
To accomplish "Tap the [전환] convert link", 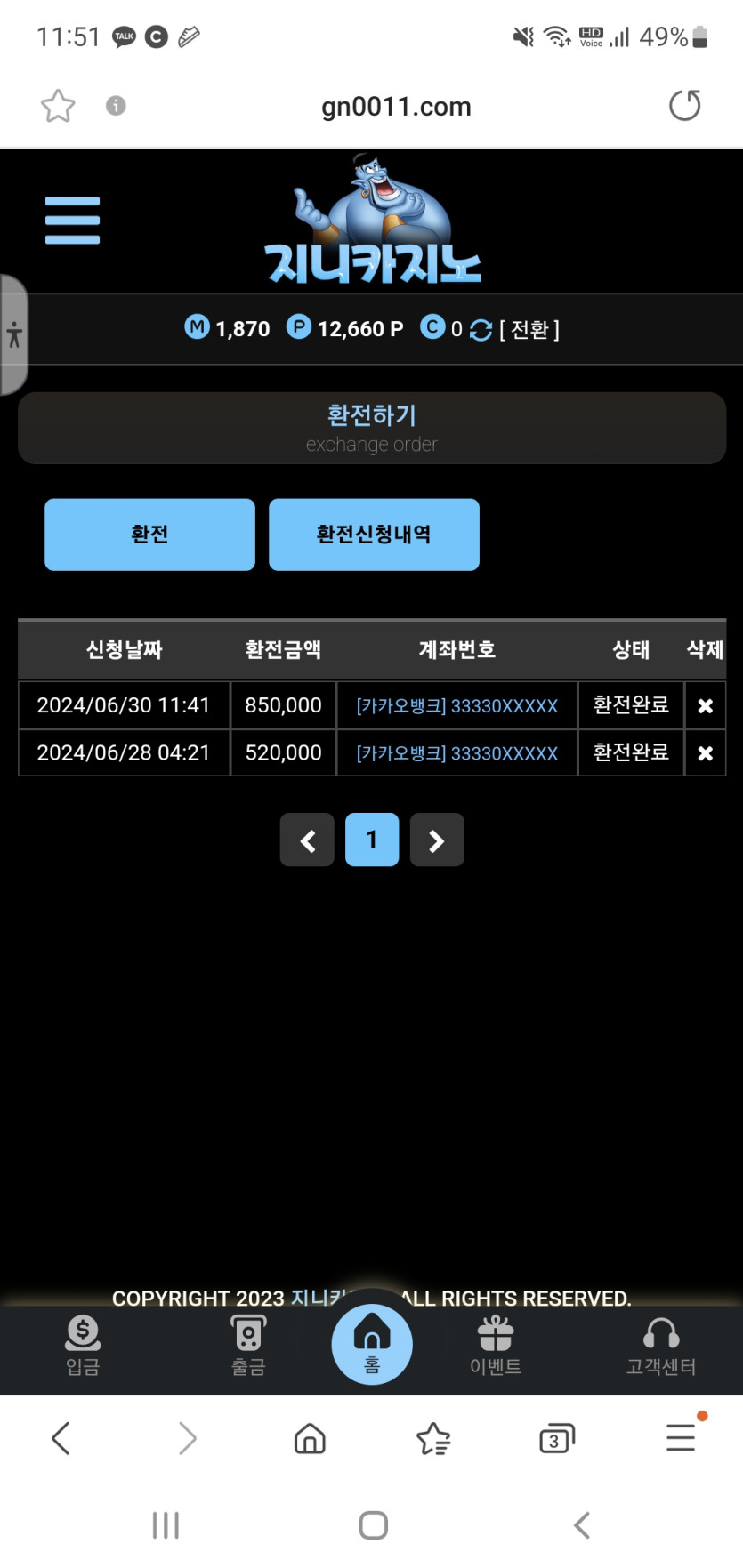I will 529,330.
